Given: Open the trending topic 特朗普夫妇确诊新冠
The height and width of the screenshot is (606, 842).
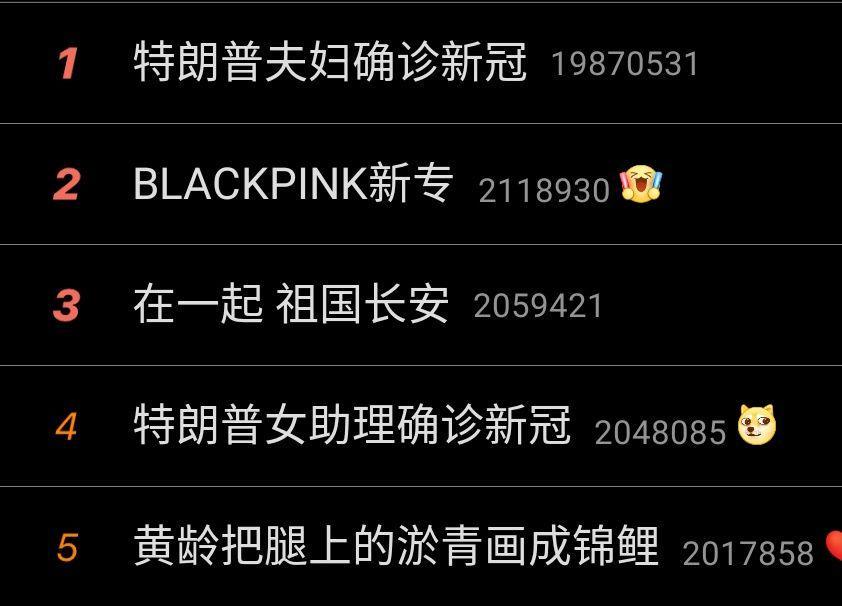Looking at the screenshot, I should tap(330, 62).
